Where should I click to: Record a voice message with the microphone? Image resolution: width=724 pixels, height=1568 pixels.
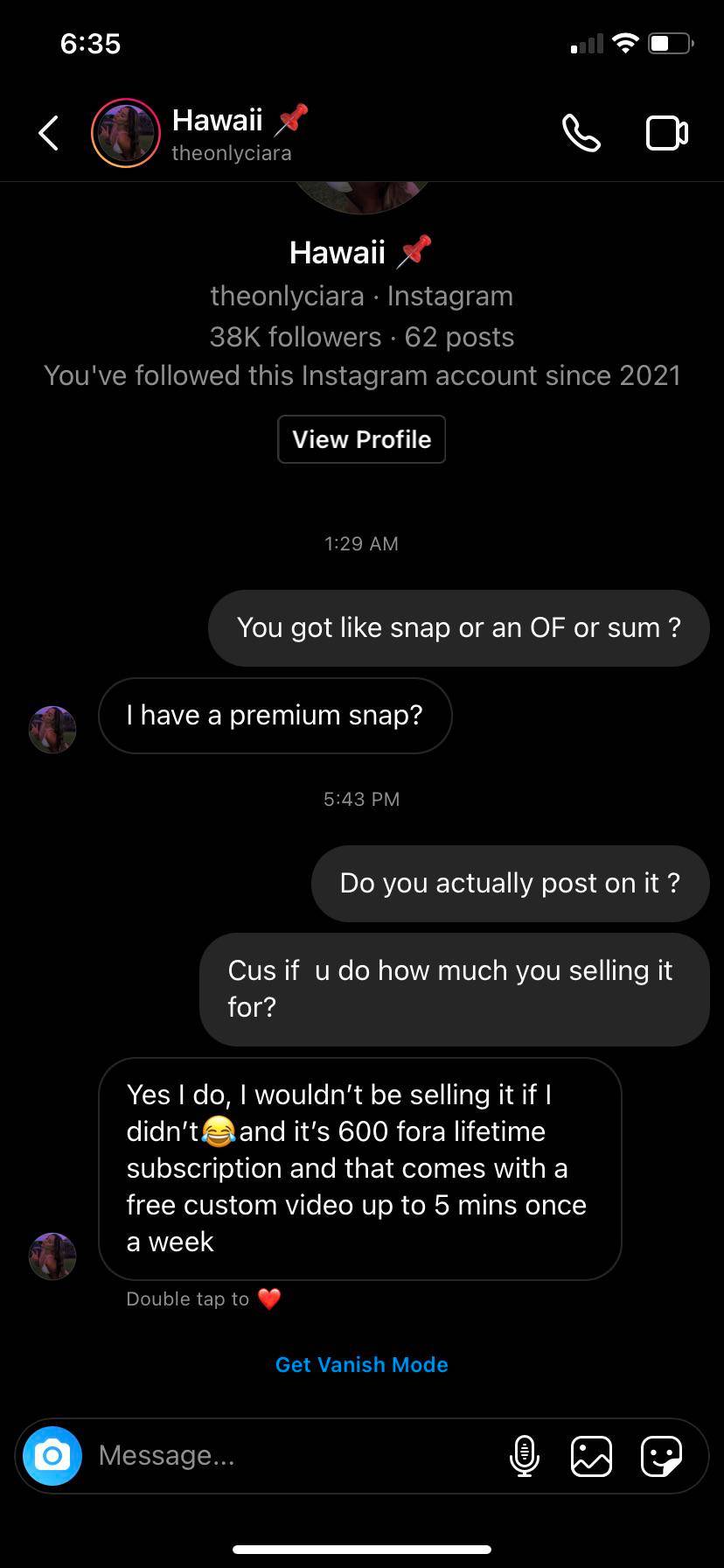click(x=524, y=1456)
